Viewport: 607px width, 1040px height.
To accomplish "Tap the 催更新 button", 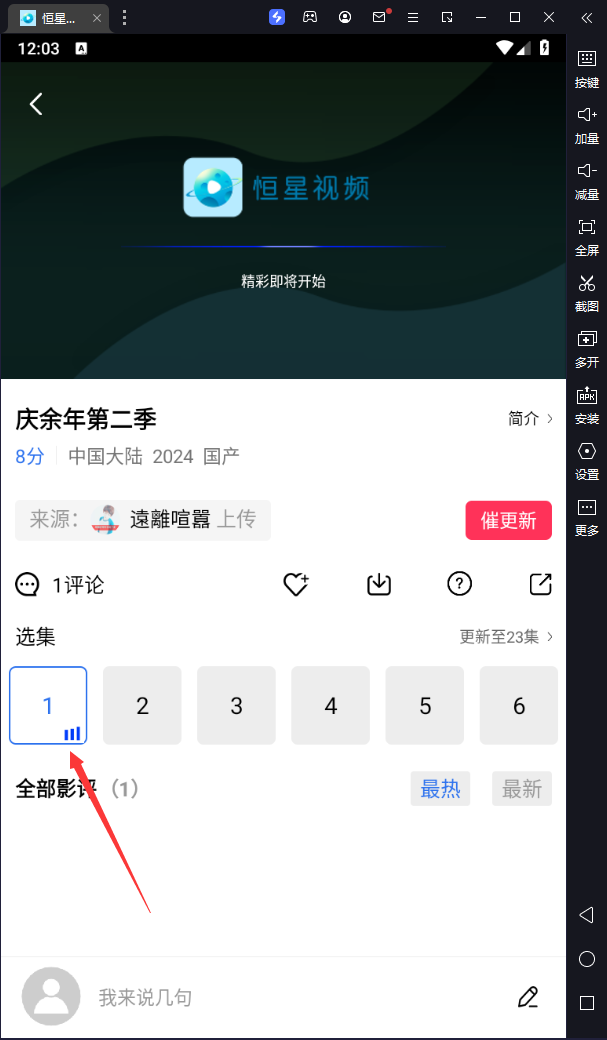I will [x=508, y=520].
